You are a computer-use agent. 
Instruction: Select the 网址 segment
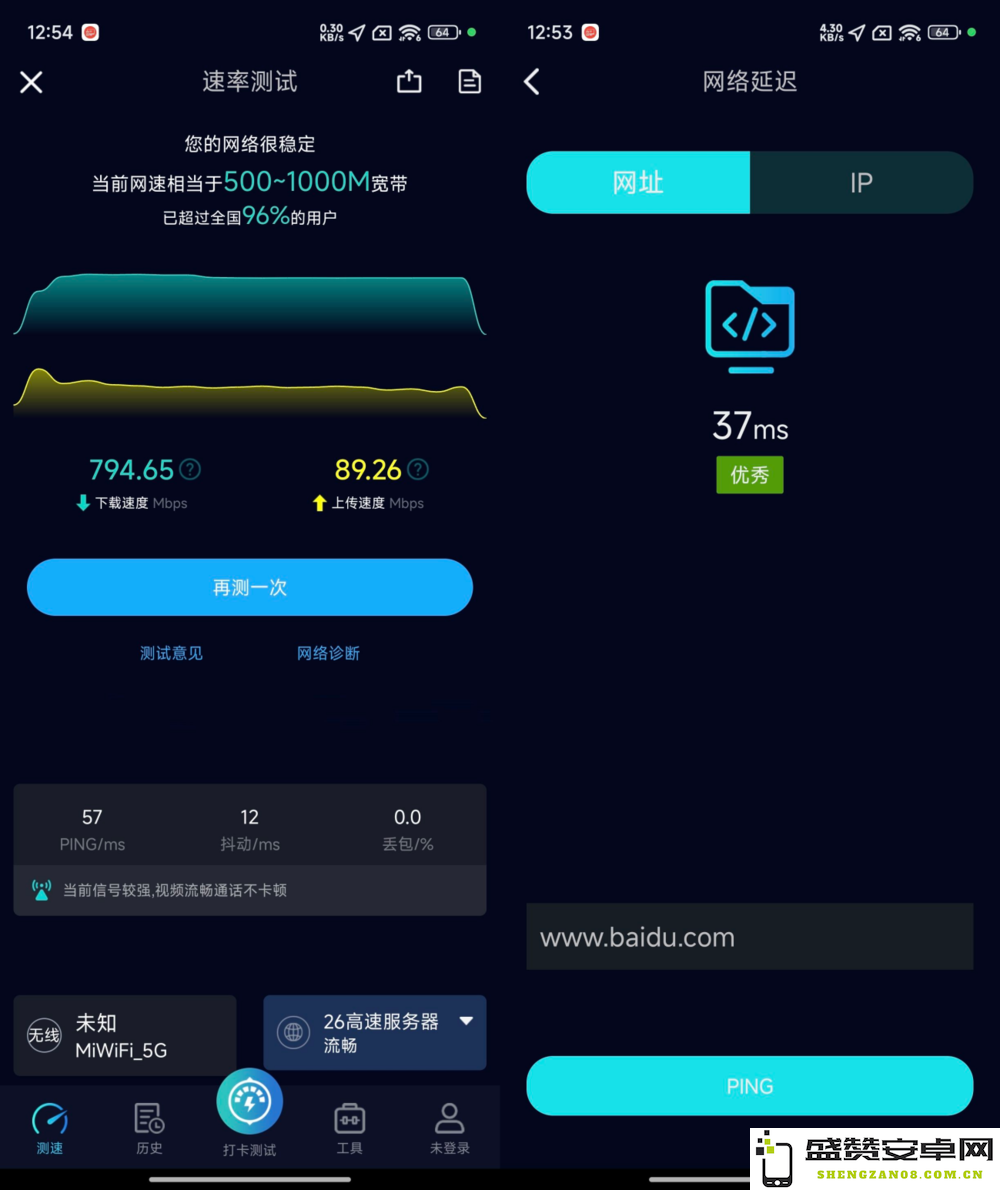pos(638,183)
